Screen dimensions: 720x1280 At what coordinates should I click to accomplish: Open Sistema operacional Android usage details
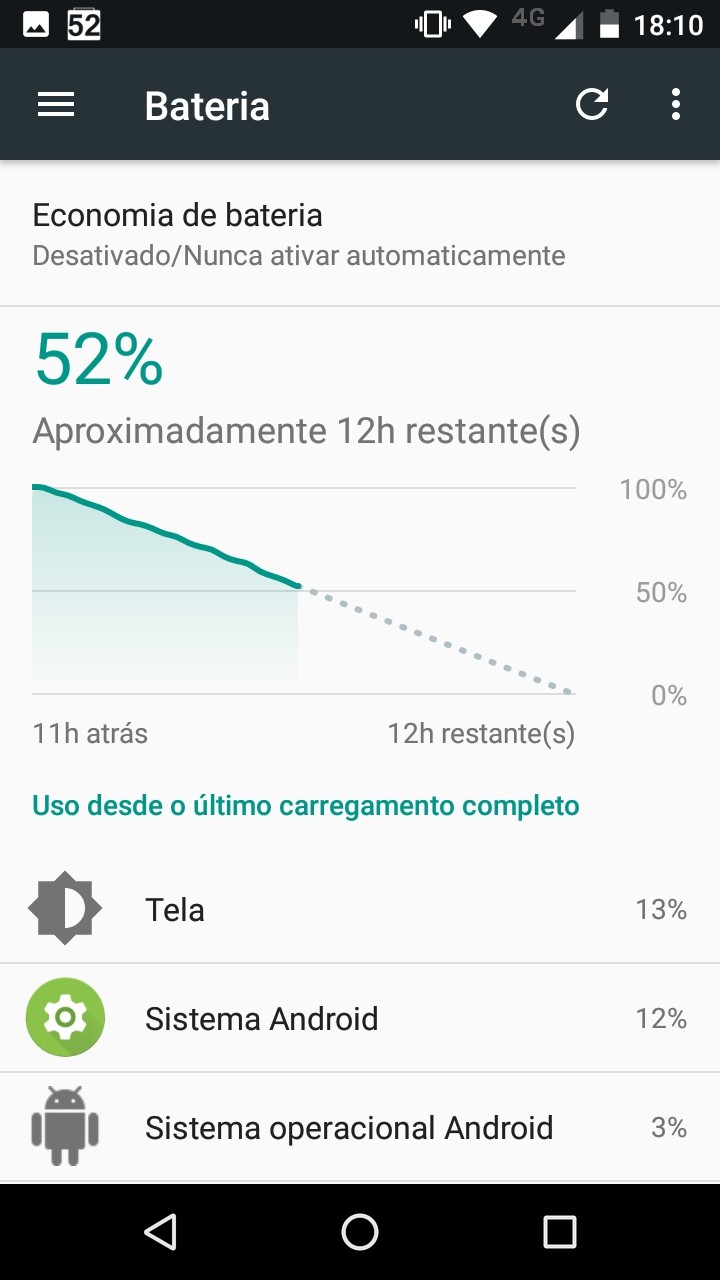(x=360, y=1127)
